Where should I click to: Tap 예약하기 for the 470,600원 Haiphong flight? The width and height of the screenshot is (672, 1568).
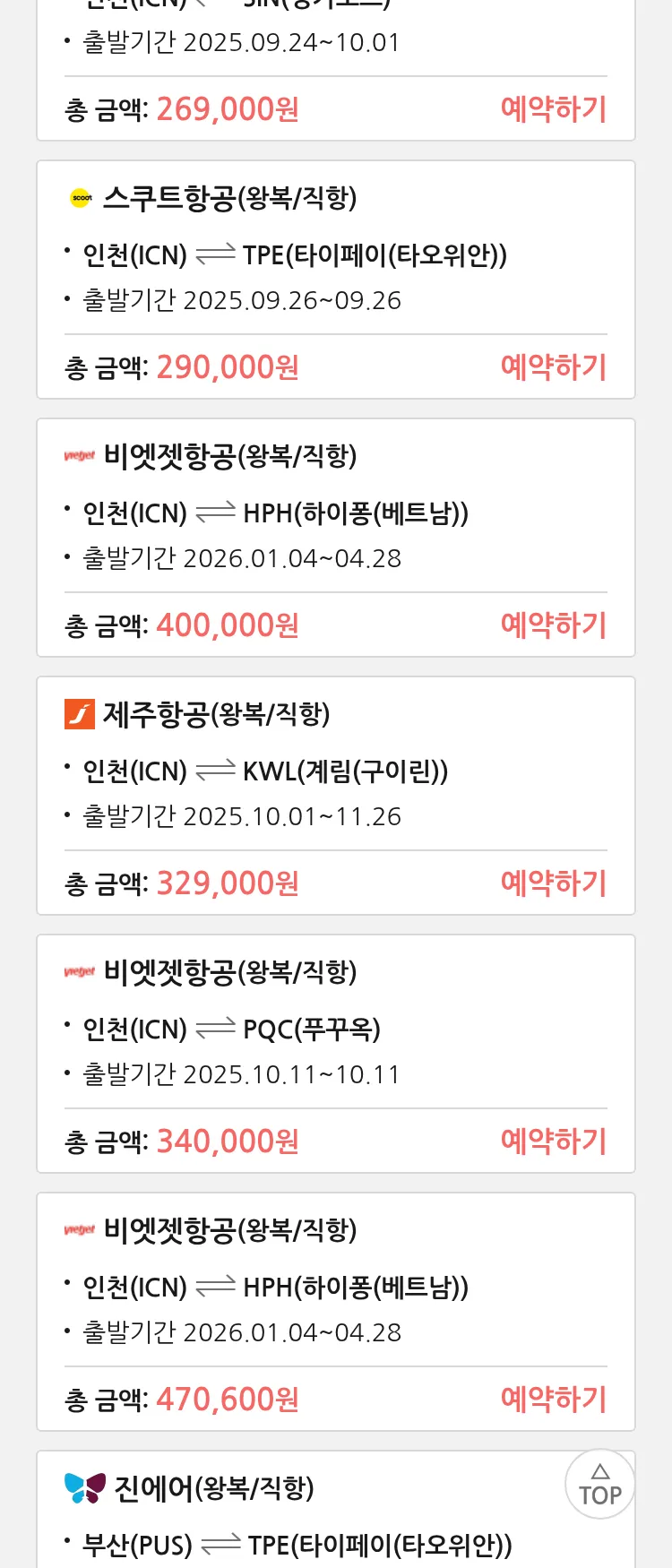(x=553, y=1400)
